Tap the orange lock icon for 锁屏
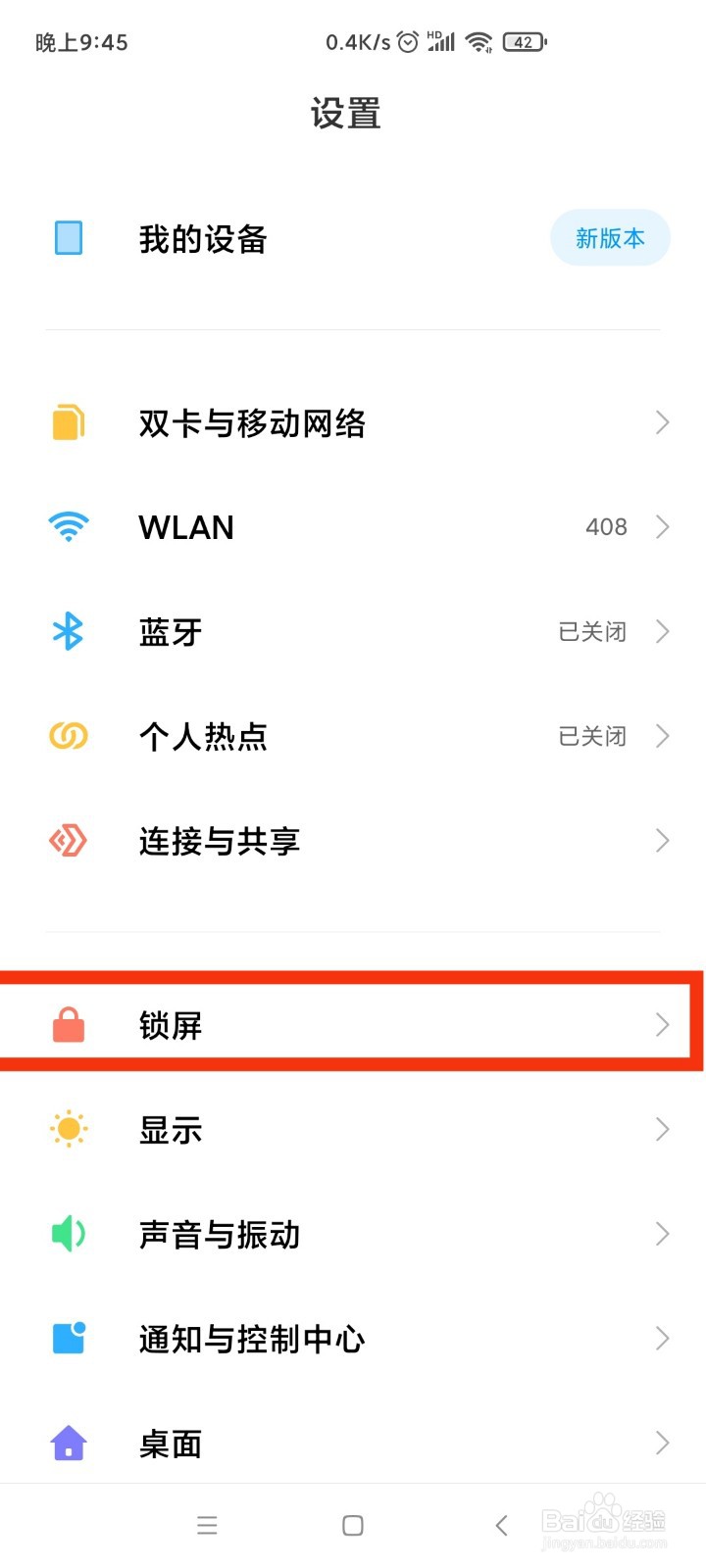Image resolution: width=706 pixels, height=1568 pixels. (68, 1024)
